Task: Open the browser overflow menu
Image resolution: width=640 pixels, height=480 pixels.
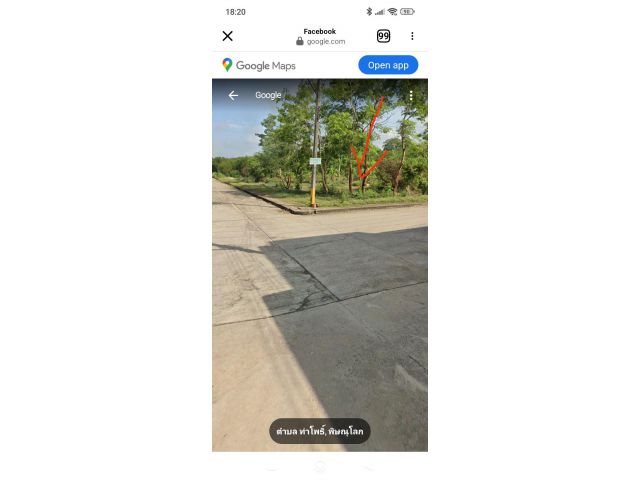Action: click(412, 36)
